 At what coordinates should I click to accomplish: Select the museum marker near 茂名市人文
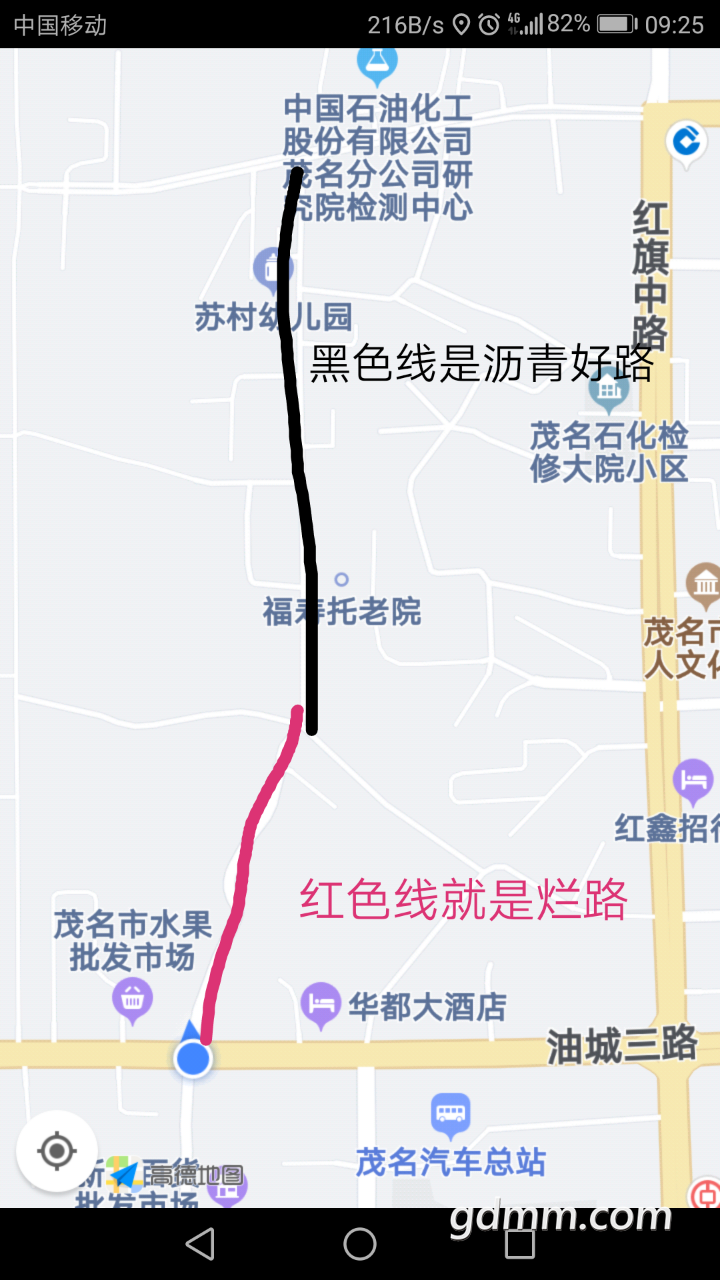(703, 584)
